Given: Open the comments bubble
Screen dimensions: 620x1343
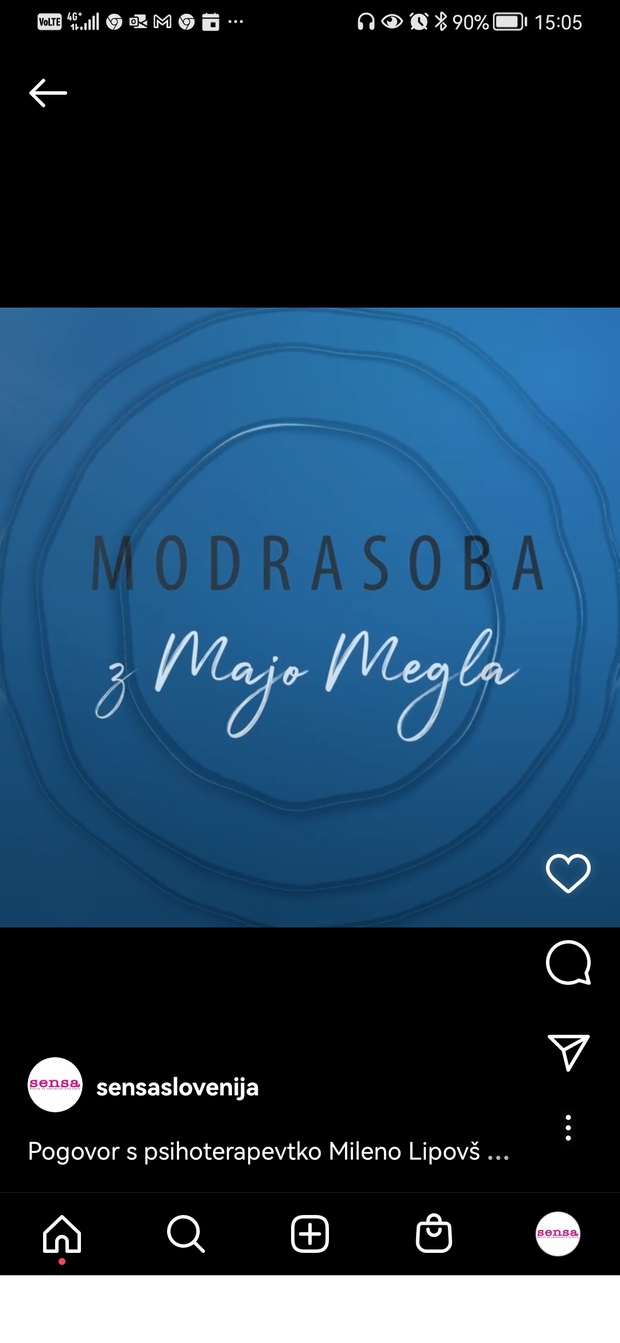Looking at the screenshot, I should click(568, 964).
